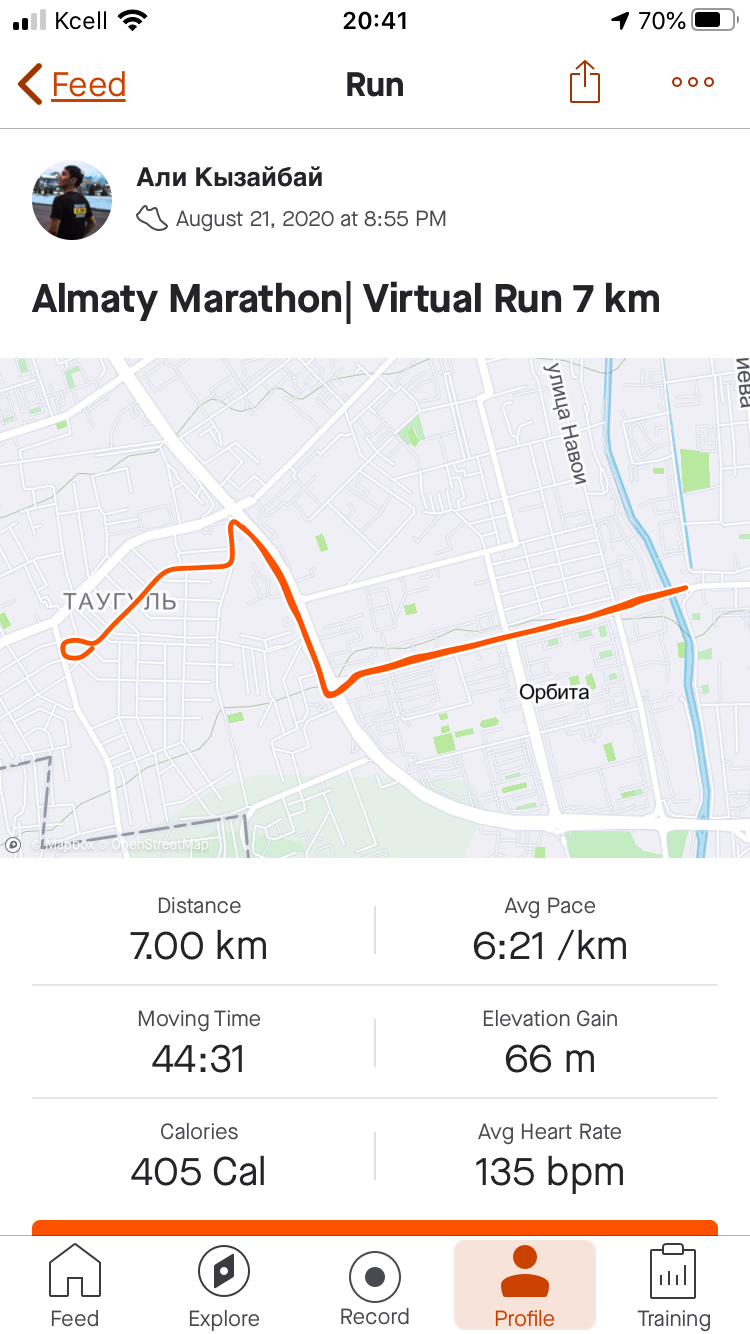Open Али Кызайбай's profile picture
This screenshot has width=750, height=1334.
point(72,199)
